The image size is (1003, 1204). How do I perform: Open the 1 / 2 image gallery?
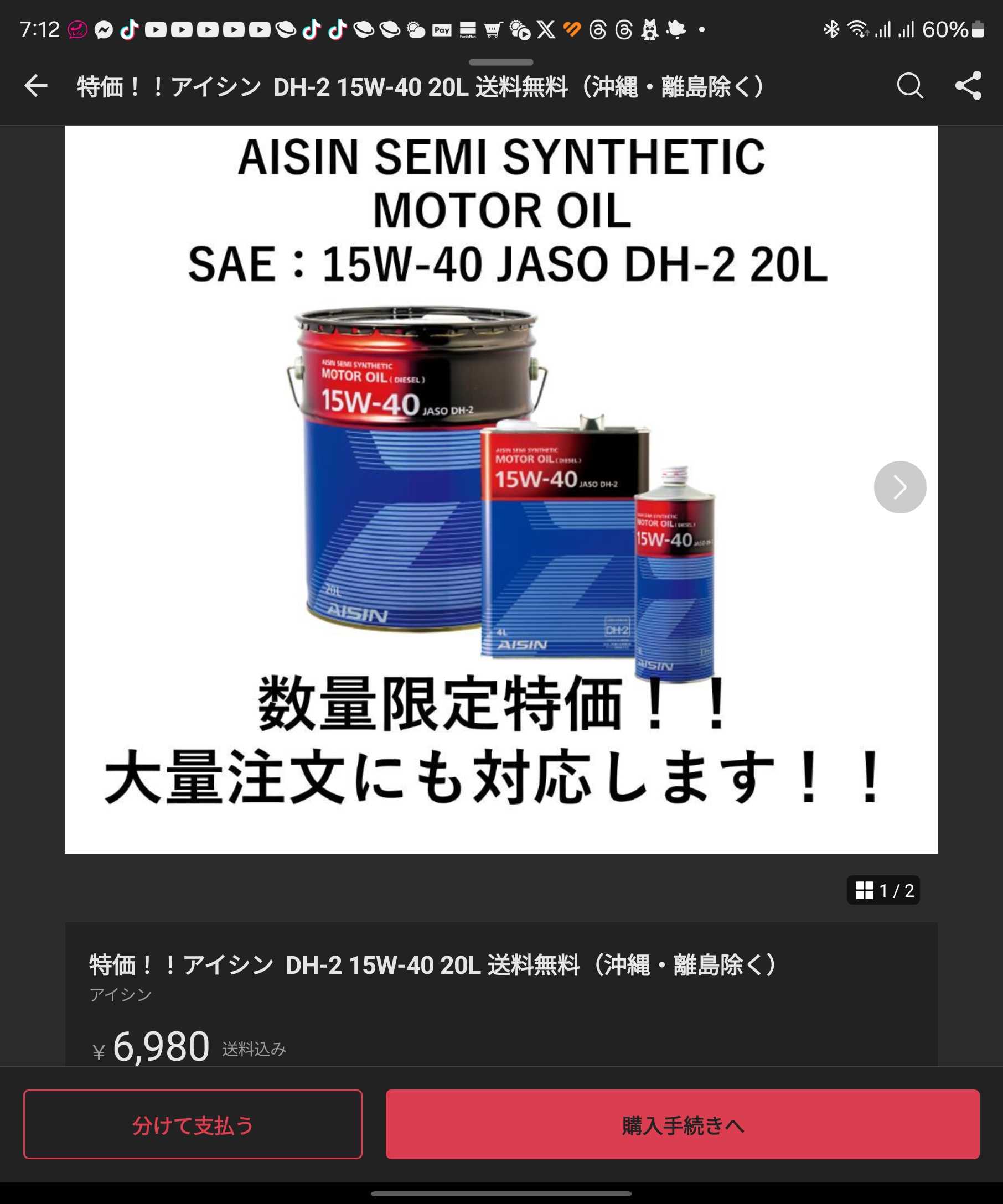pos(882,890)
